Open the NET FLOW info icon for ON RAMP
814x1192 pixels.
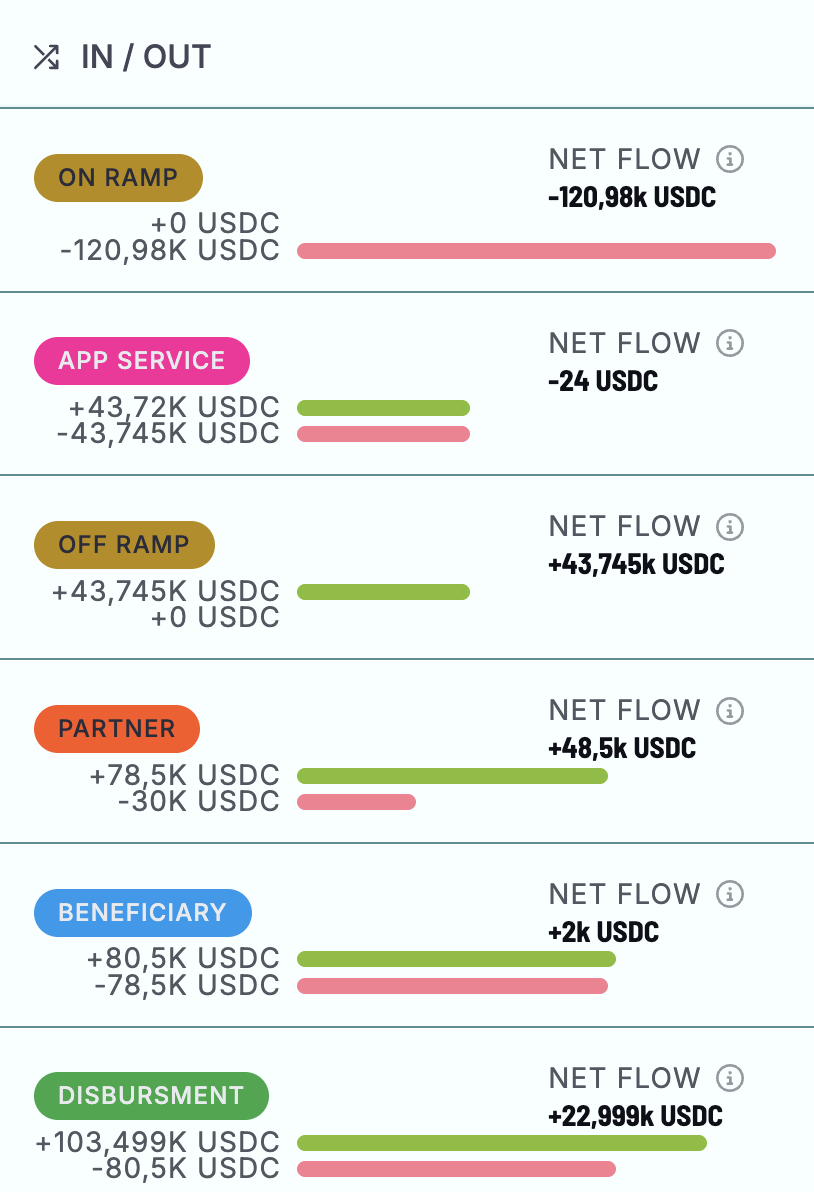[730, 160]
